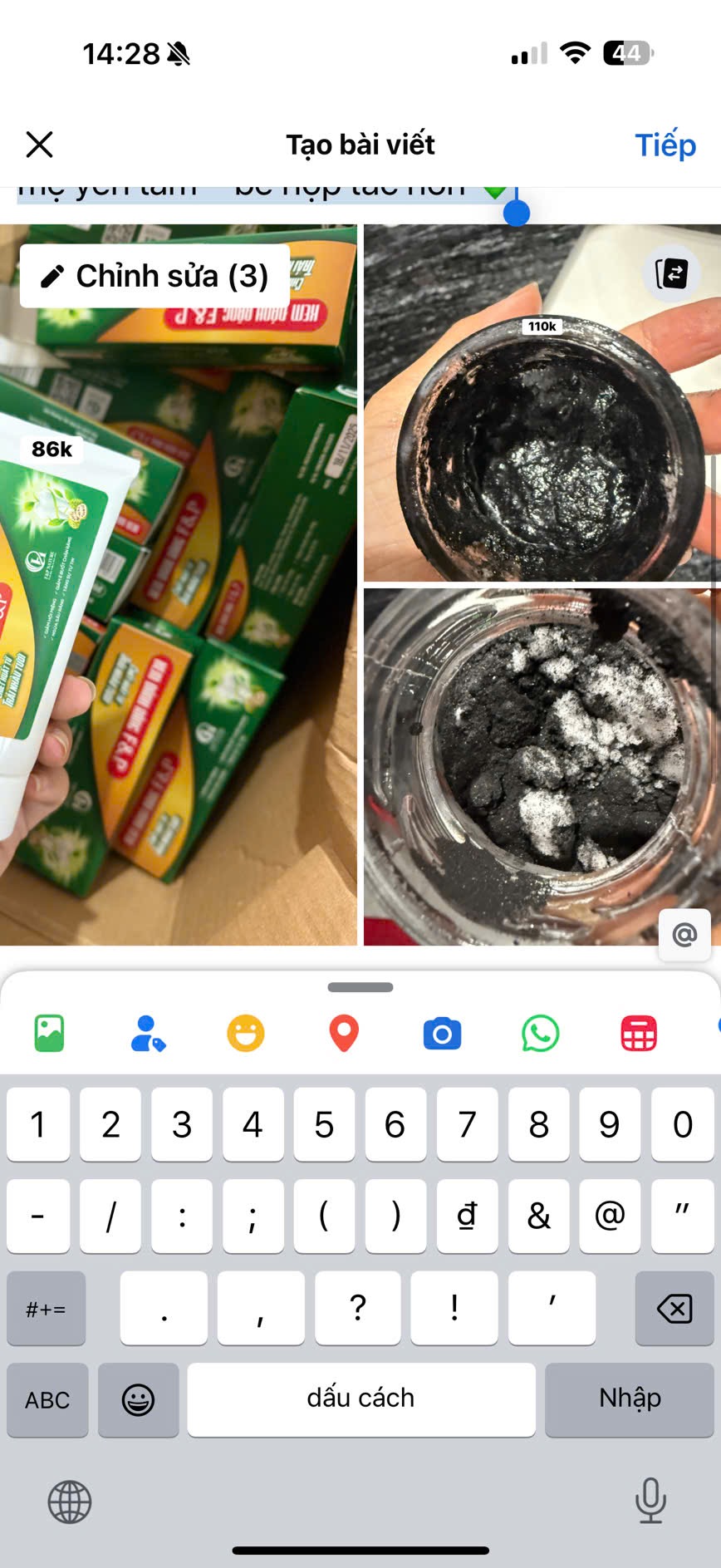Tap the layout swap icon on photo
Viewport: 721px width, 1568px height.
coord(671,273)
